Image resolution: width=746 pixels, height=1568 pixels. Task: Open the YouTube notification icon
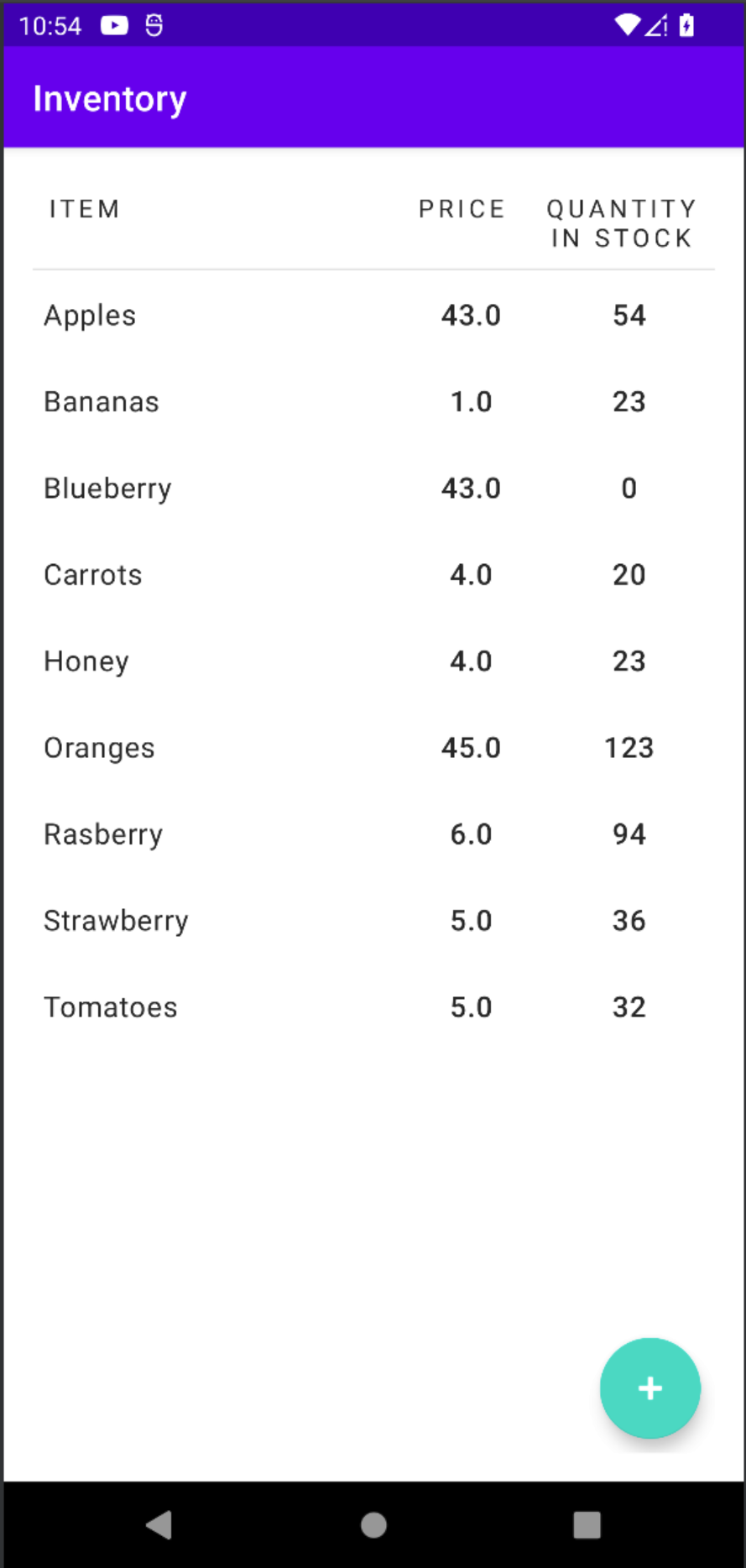click(x=115, y=25)
